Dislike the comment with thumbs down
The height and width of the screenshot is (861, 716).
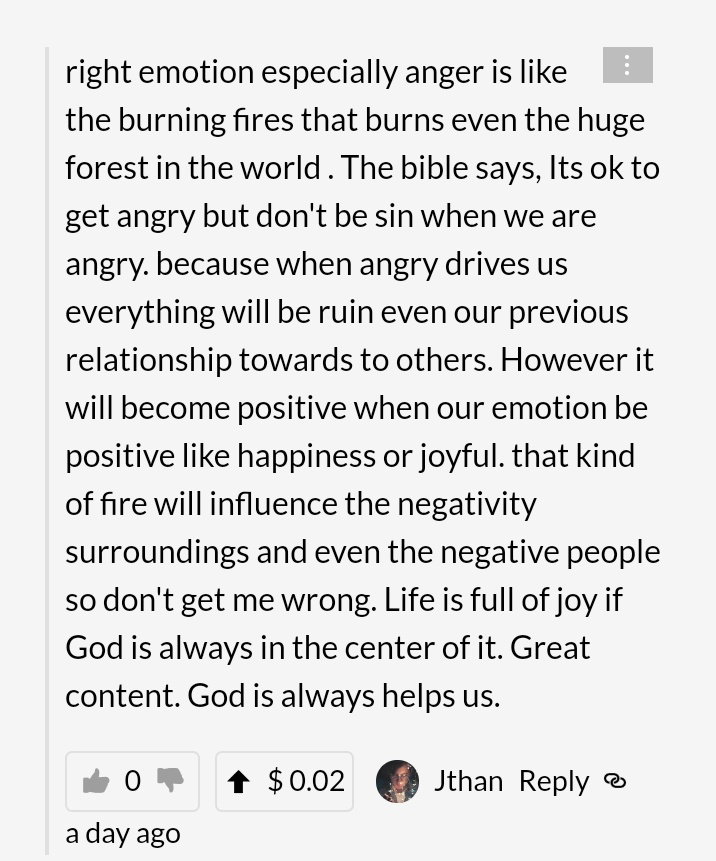click(170, 780)
